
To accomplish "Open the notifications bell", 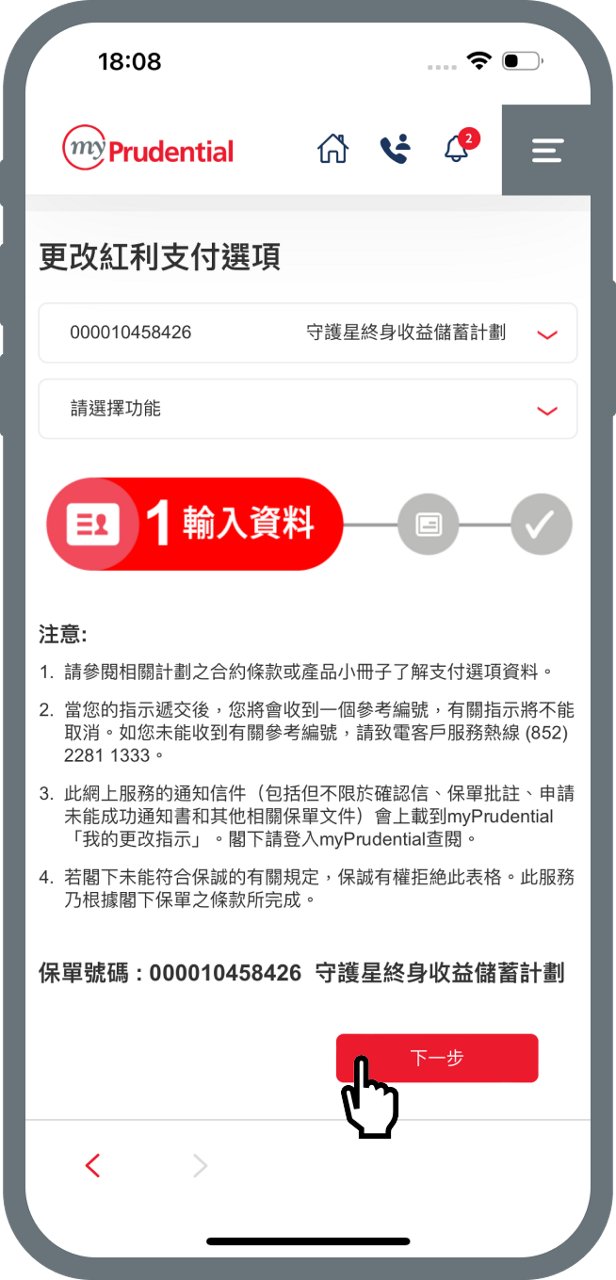I will pyautogui.click(x=459, y=147).
